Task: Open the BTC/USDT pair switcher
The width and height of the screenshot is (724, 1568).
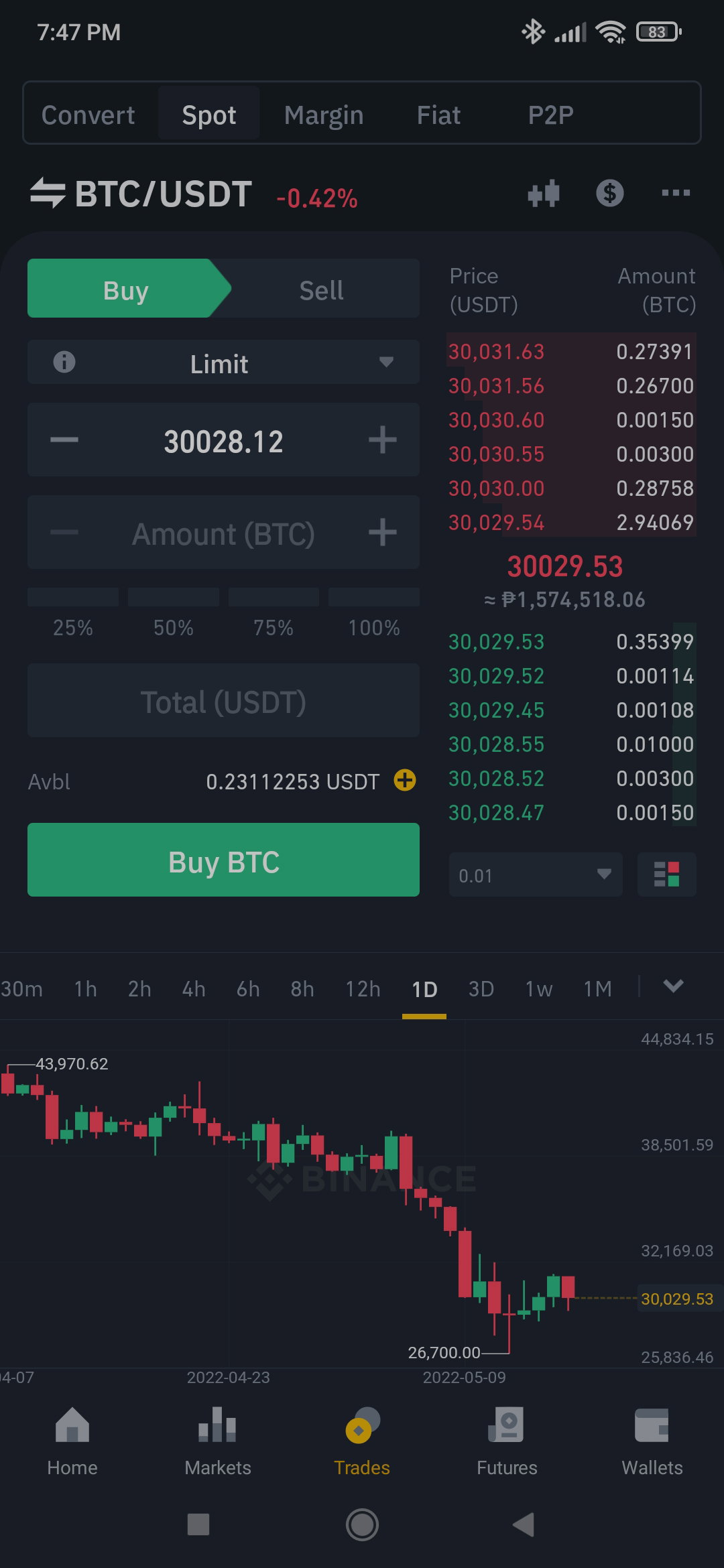Action: [x=141, y=194]
